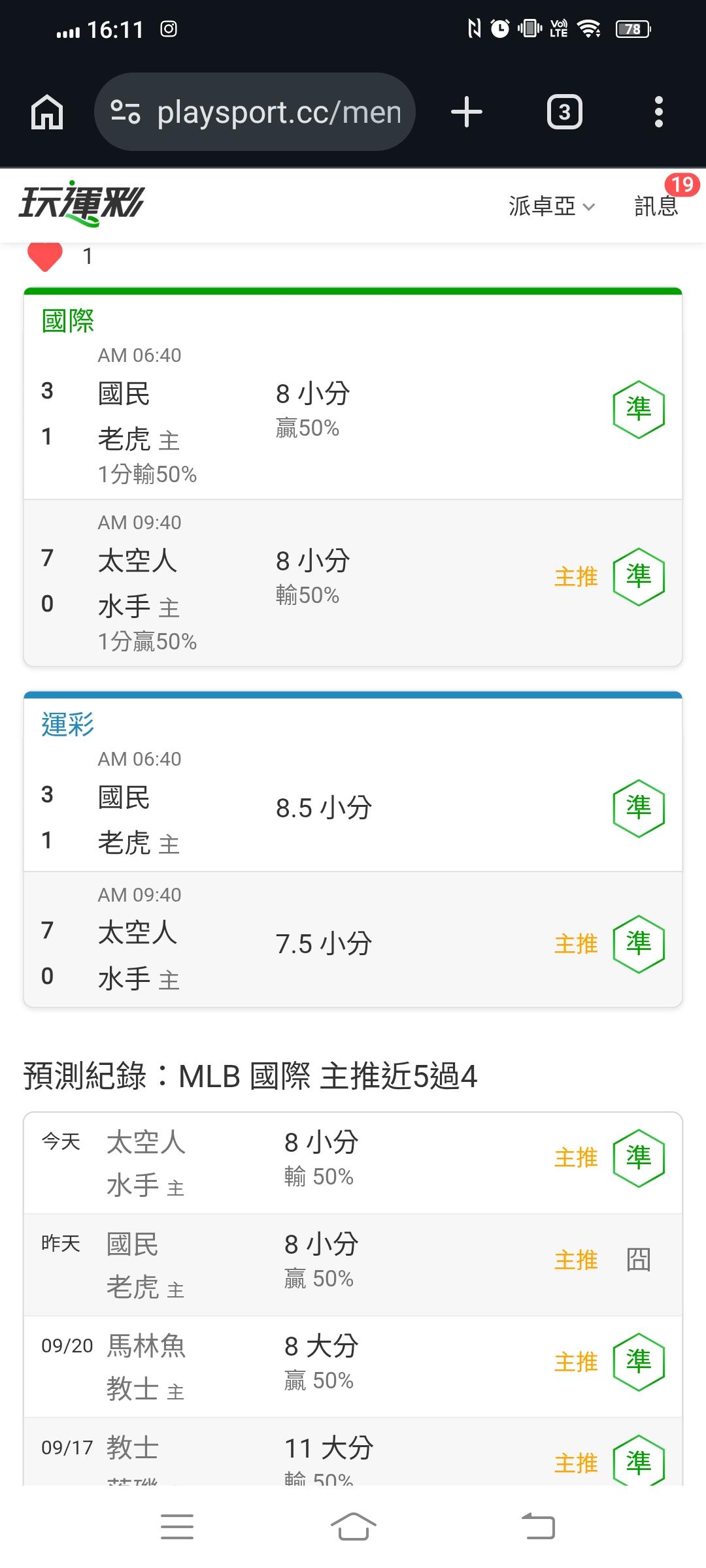Expand the 派卓亞 account dropdown

552,206
